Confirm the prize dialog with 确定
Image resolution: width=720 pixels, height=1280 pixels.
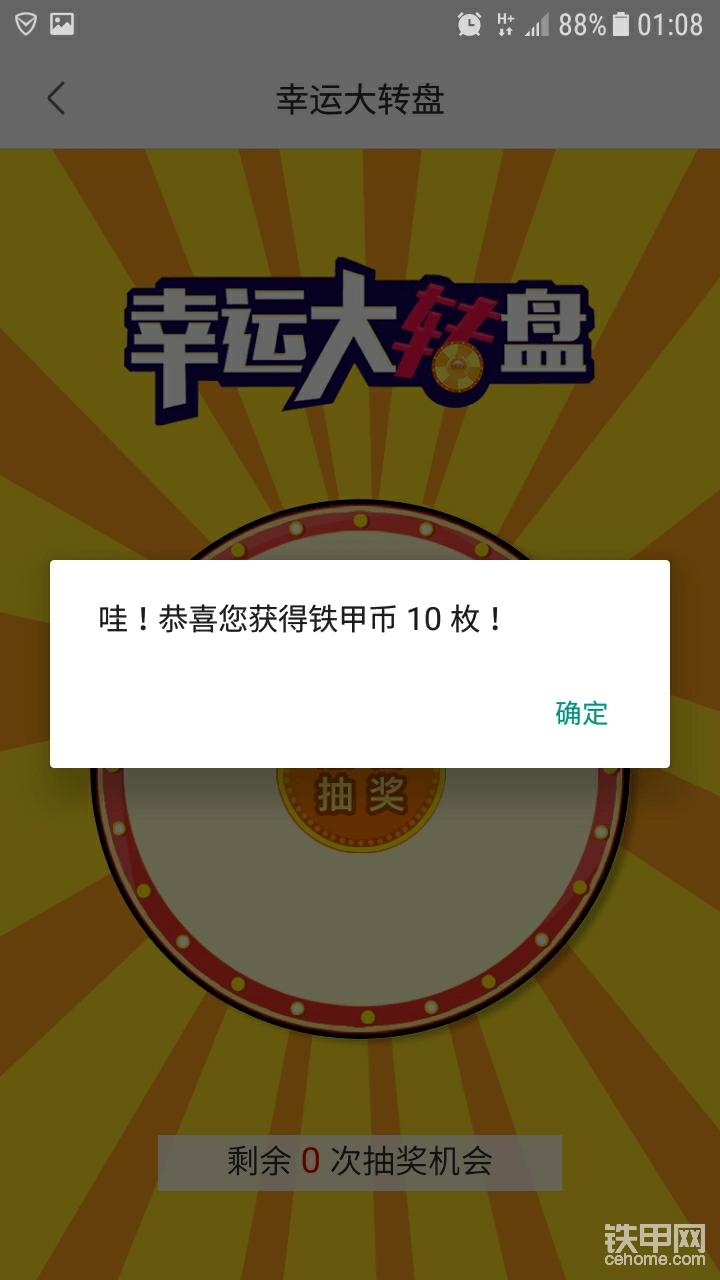(581, 713)
